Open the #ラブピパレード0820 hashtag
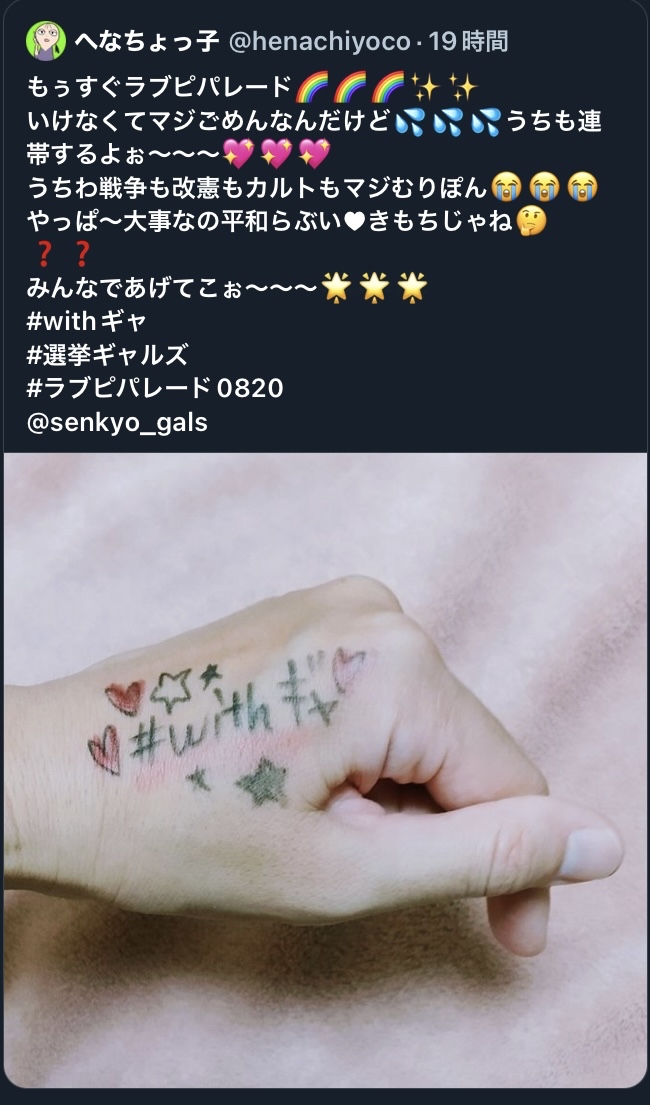650x1105 pixels. click(x=155, y=388)
